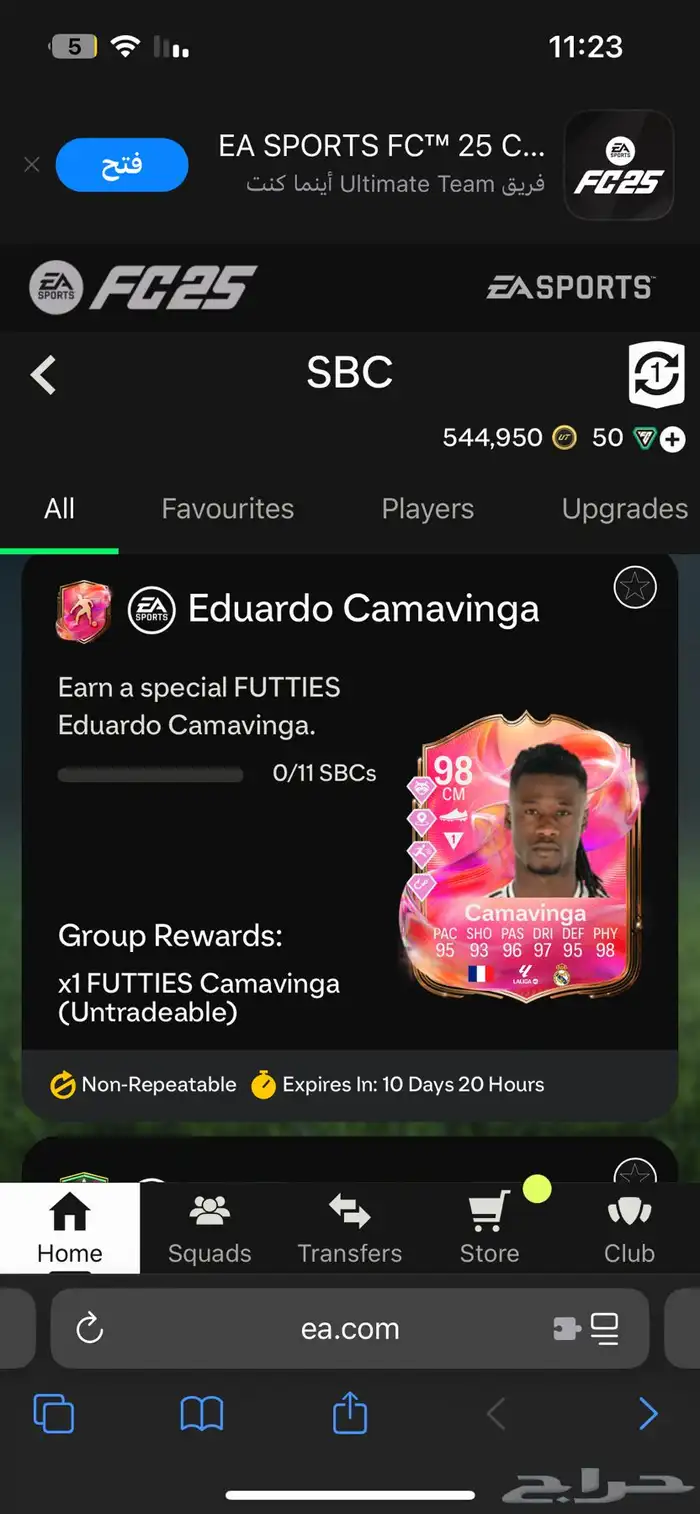This screenshot has height=1514, width=700.
Task: Switch to the Players tab
Action: click(x=427, y=508)
